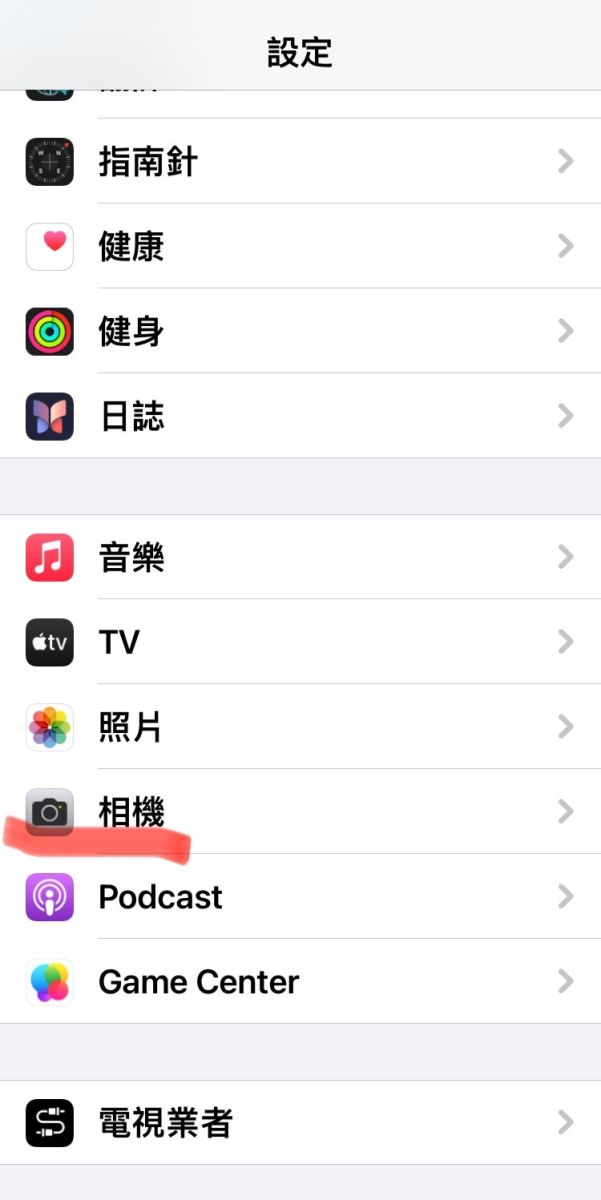Open 健康 settings
This screenshot has width=601, height=1200.
(x=300, y=246)
